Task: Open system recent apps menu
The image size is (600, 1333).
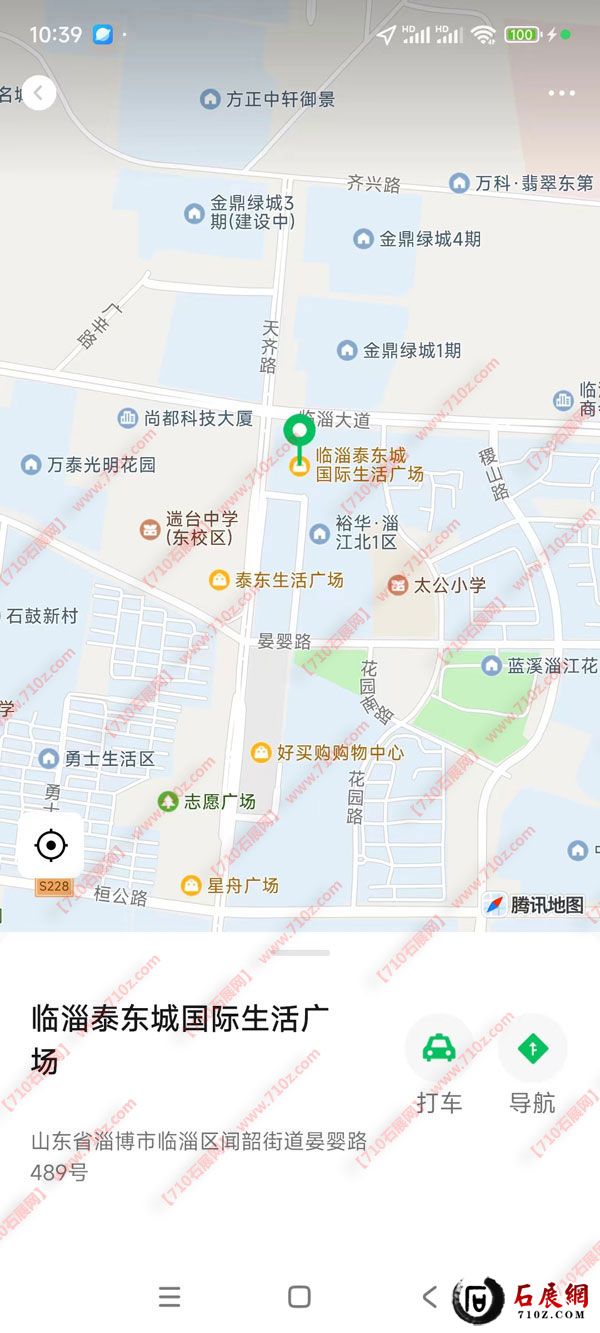Action: [170, 1297]
